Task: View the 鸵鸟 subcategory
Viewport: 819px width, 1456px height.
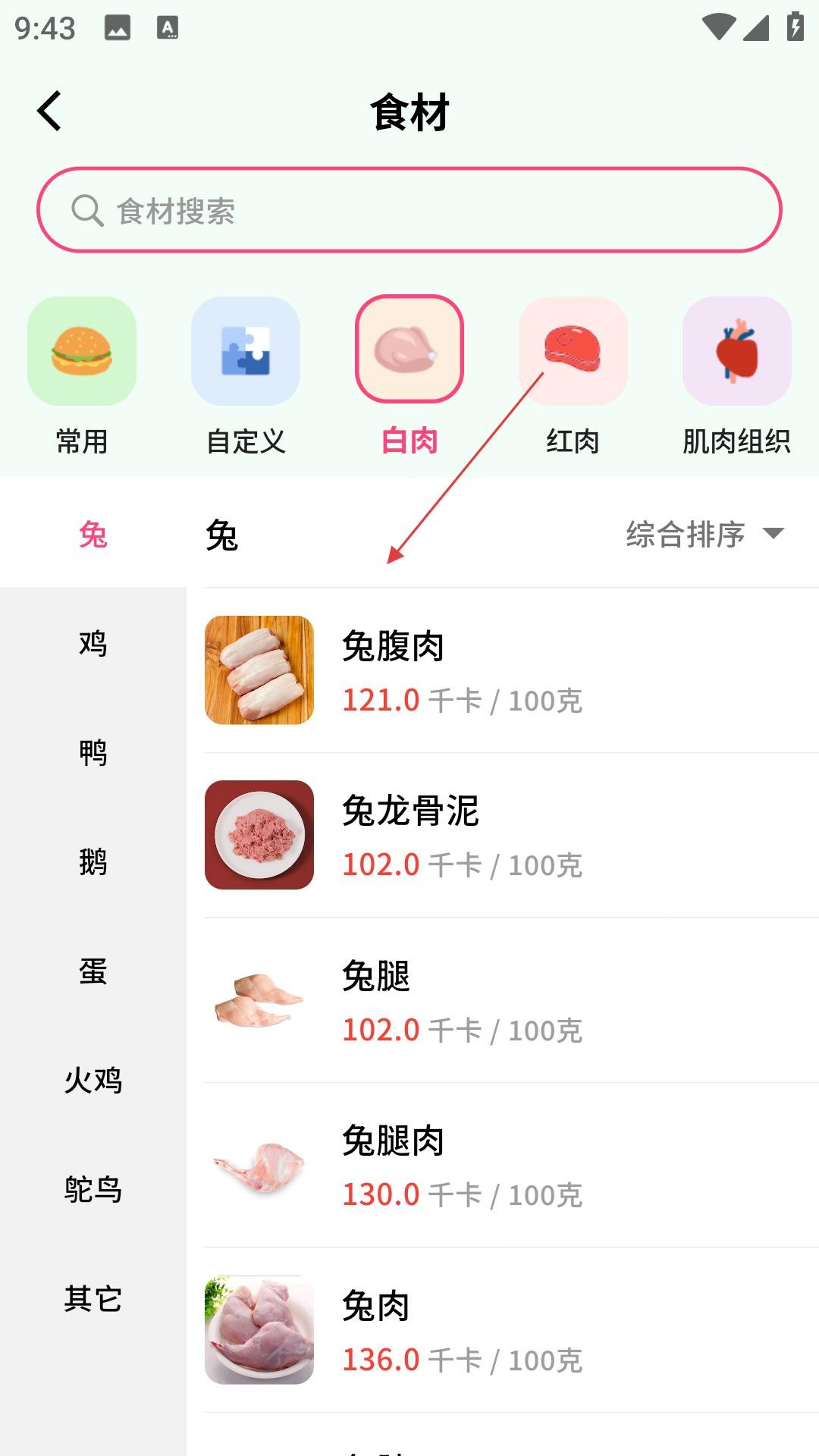Action: (93, 1189)
